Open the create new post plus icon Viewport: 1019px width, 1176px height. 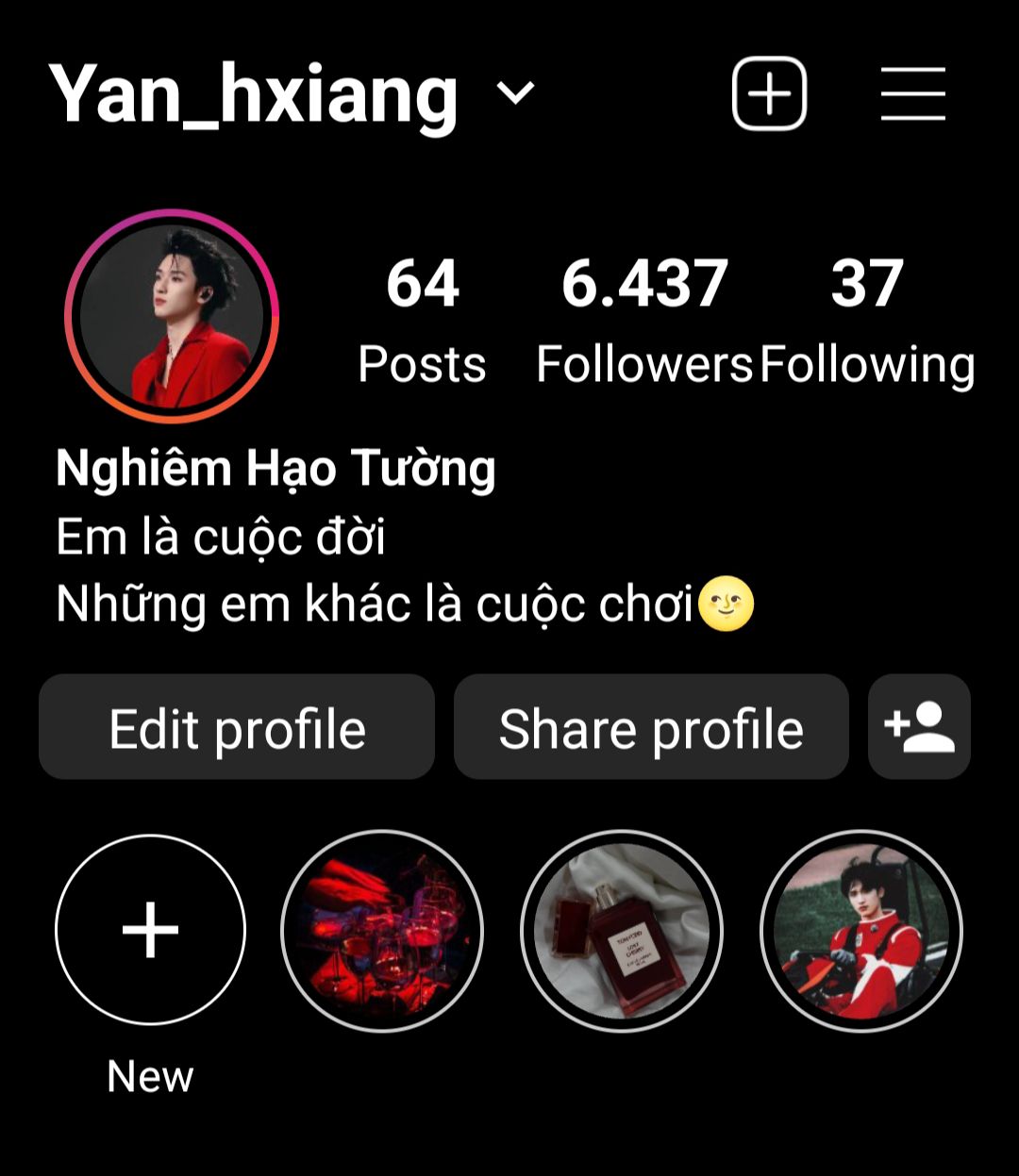click(769, 93)
